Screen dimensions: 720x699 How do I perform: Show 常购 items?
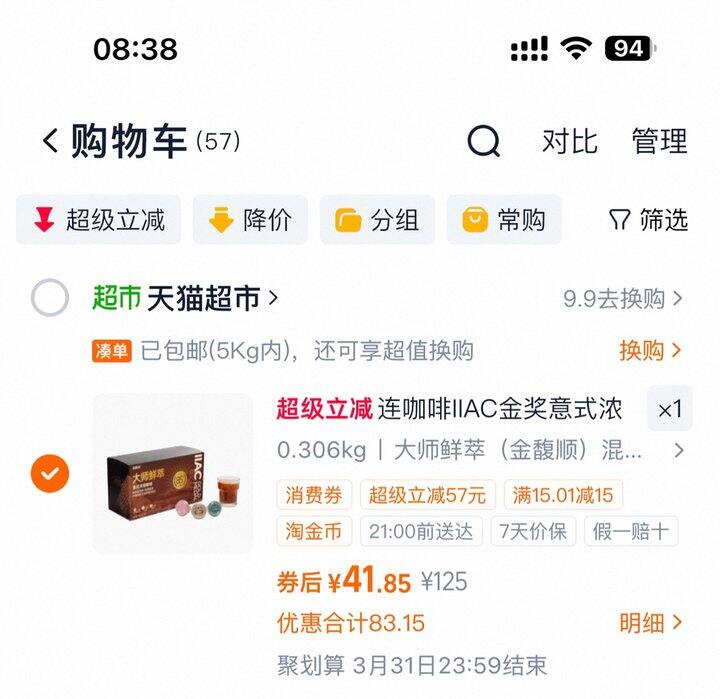tap(504, 220)
